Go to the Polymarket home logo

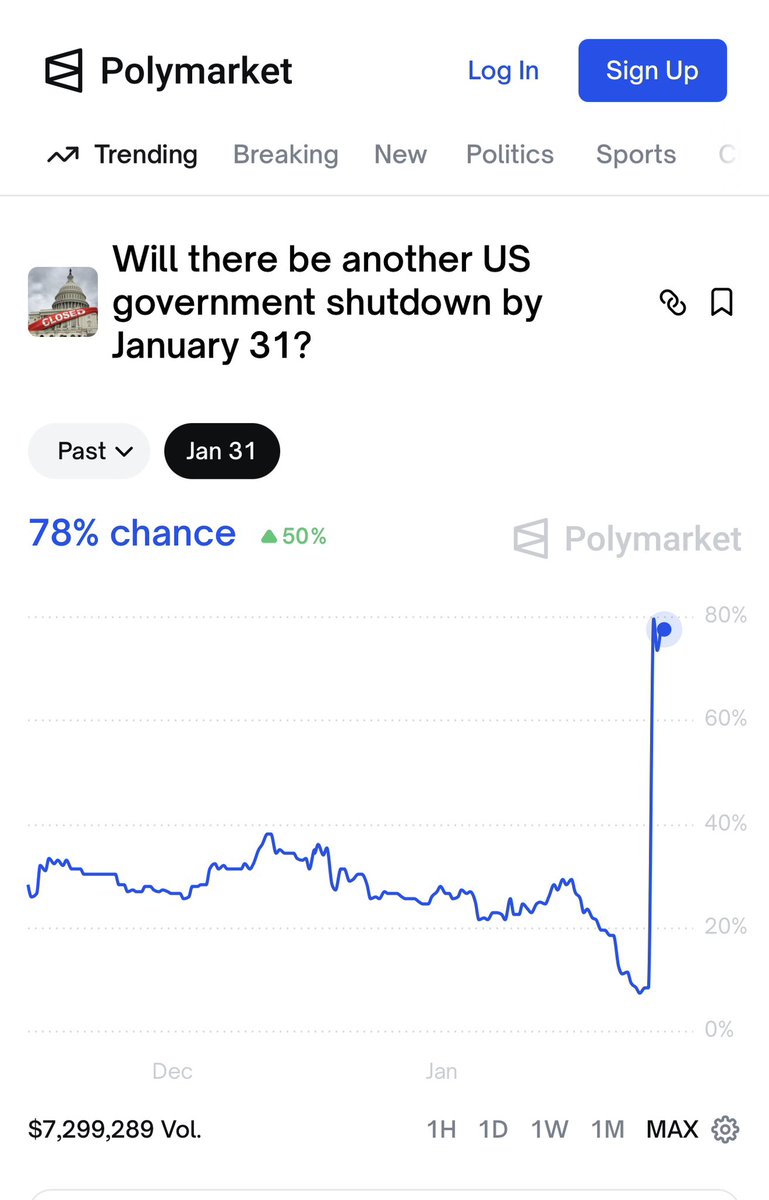tap(168, 71)
